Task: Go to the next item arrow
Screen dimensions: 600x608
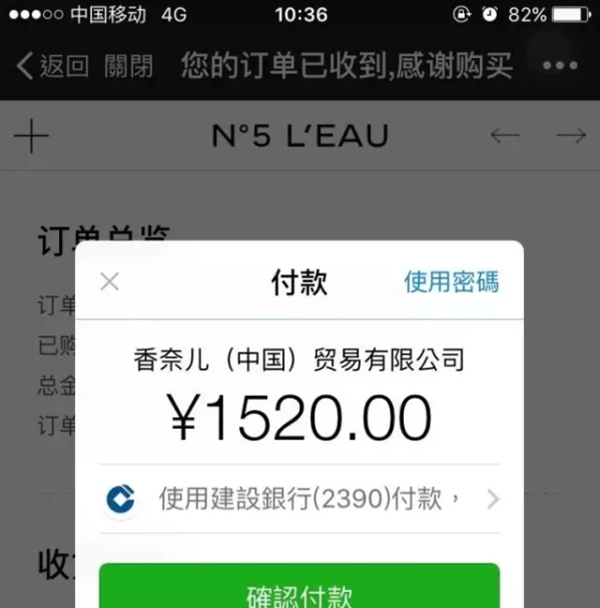Action: click(x=571, y=136)
